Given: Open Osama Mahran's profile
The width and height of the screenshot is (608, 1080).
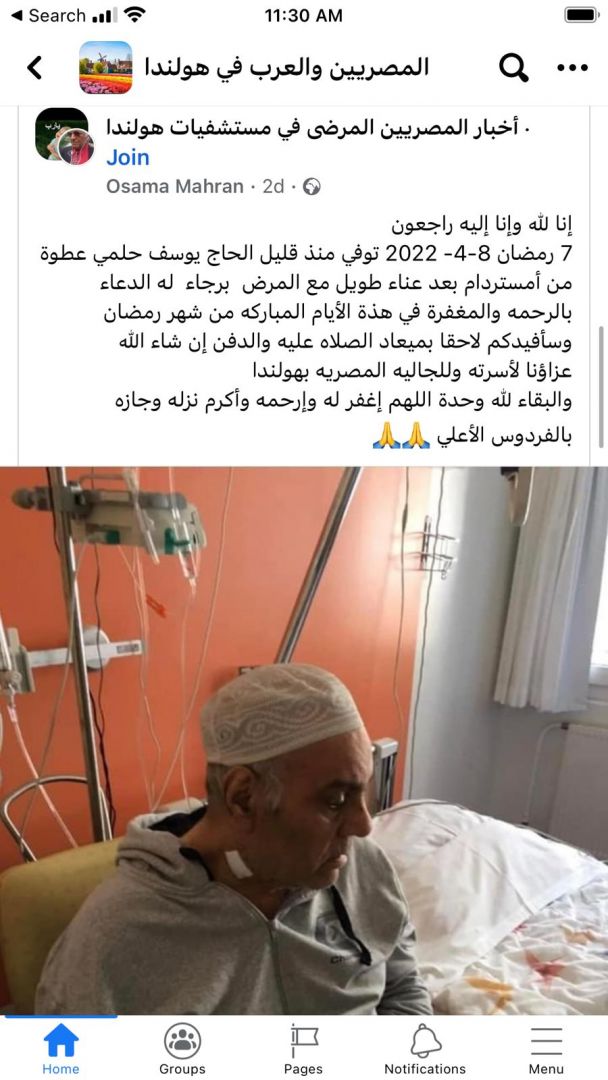Looking at the screenshot, I should pyautogui.click(x=174, y=186).
